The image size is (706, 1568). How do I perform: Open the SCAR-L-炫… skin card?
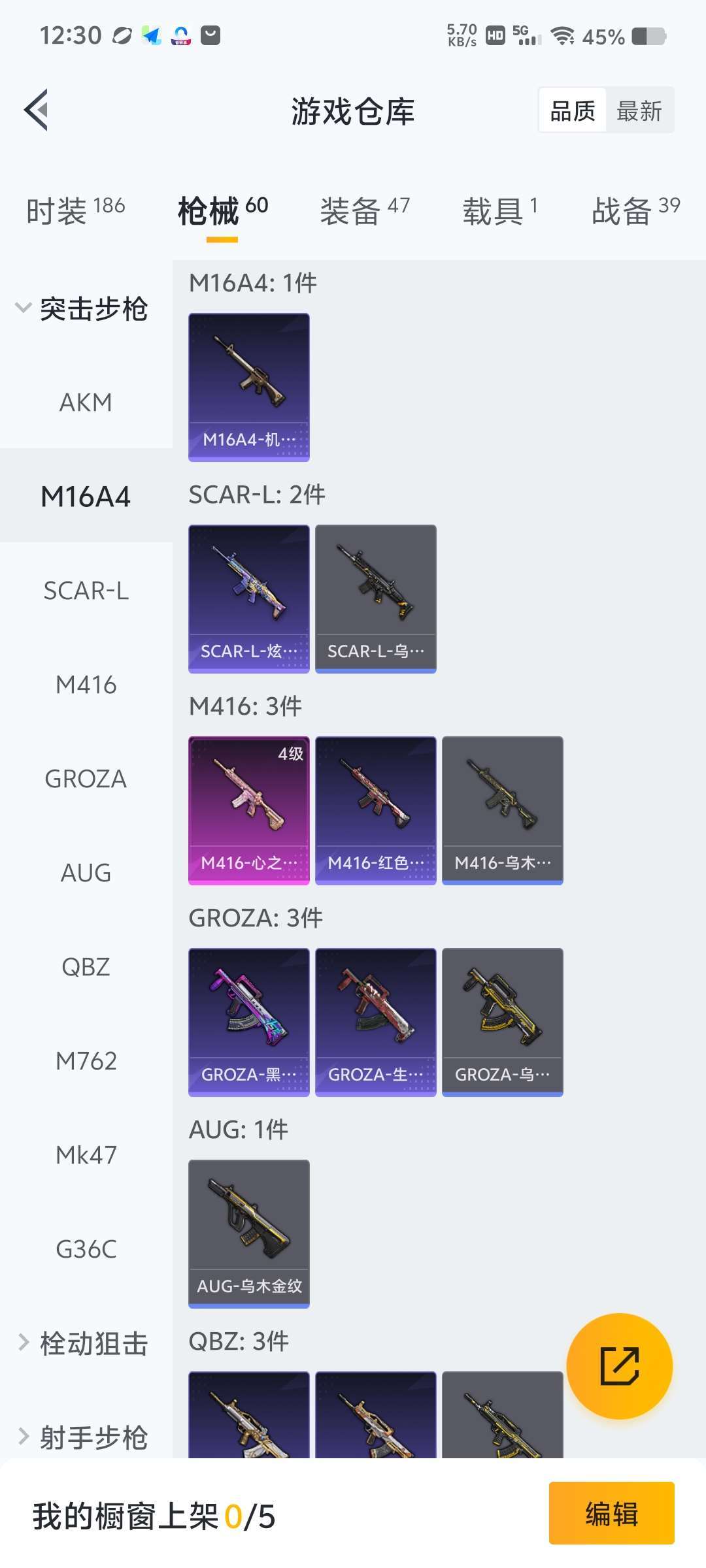(248, 598)
